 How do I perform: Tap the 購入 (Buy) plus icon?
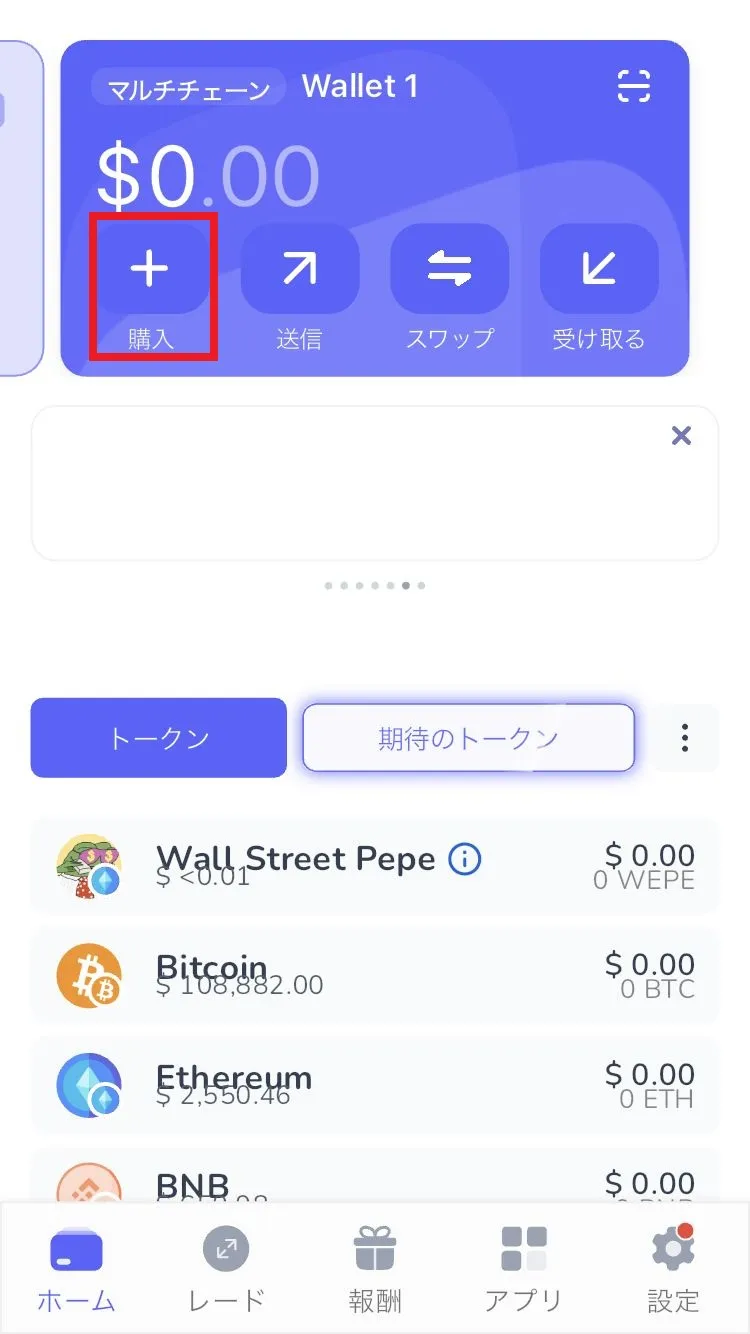[151, 268]
